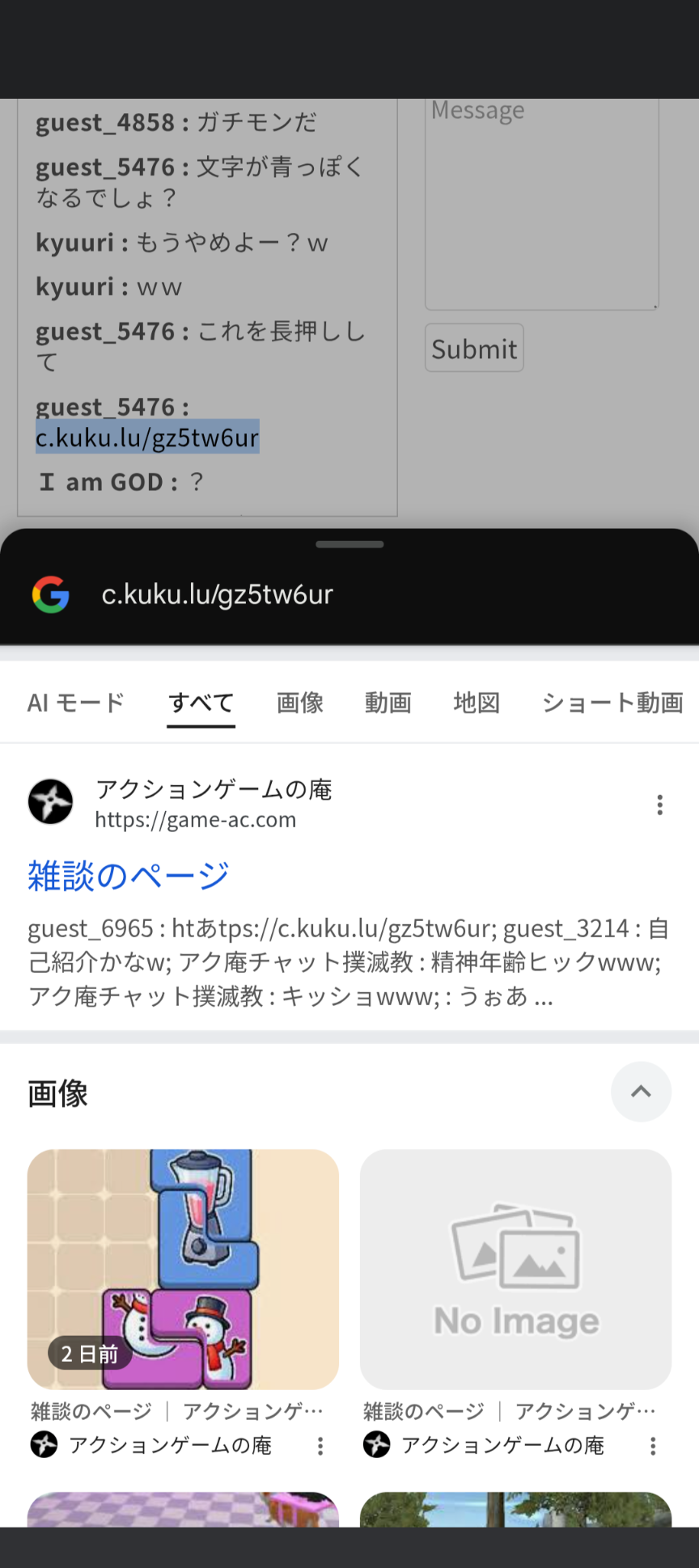Open more options under the snowman puzzle image
The height and width of the screenshot is (1568, 699).
[320, 1446]
